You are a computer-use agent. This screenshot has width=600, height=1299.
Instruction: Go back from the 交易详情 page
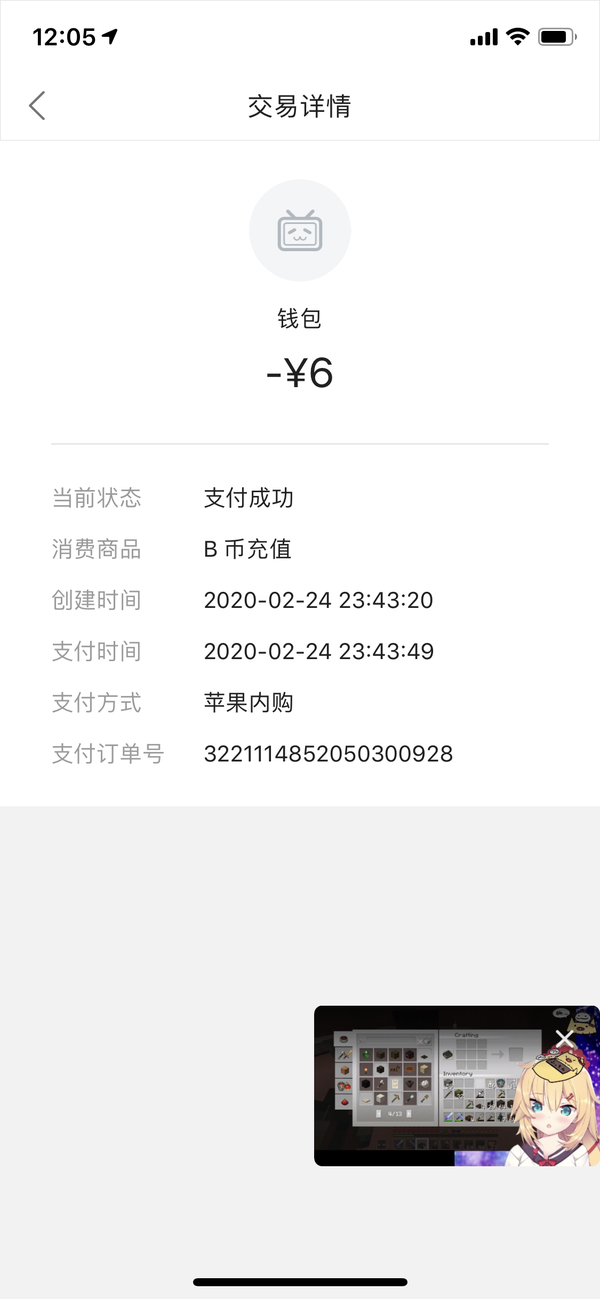37,106
